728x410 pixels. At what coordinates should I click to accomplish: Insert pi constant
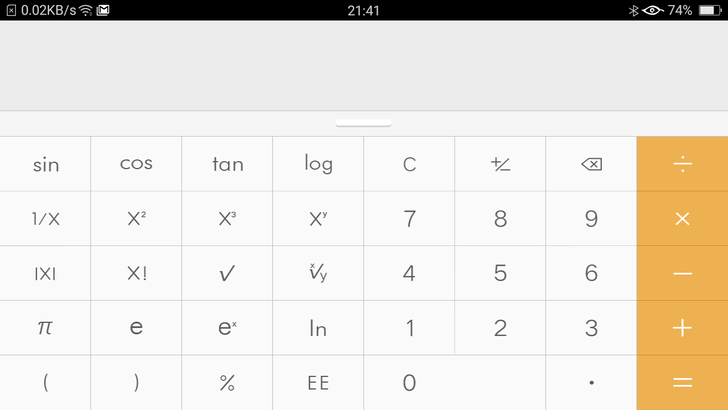click(45, 328)
